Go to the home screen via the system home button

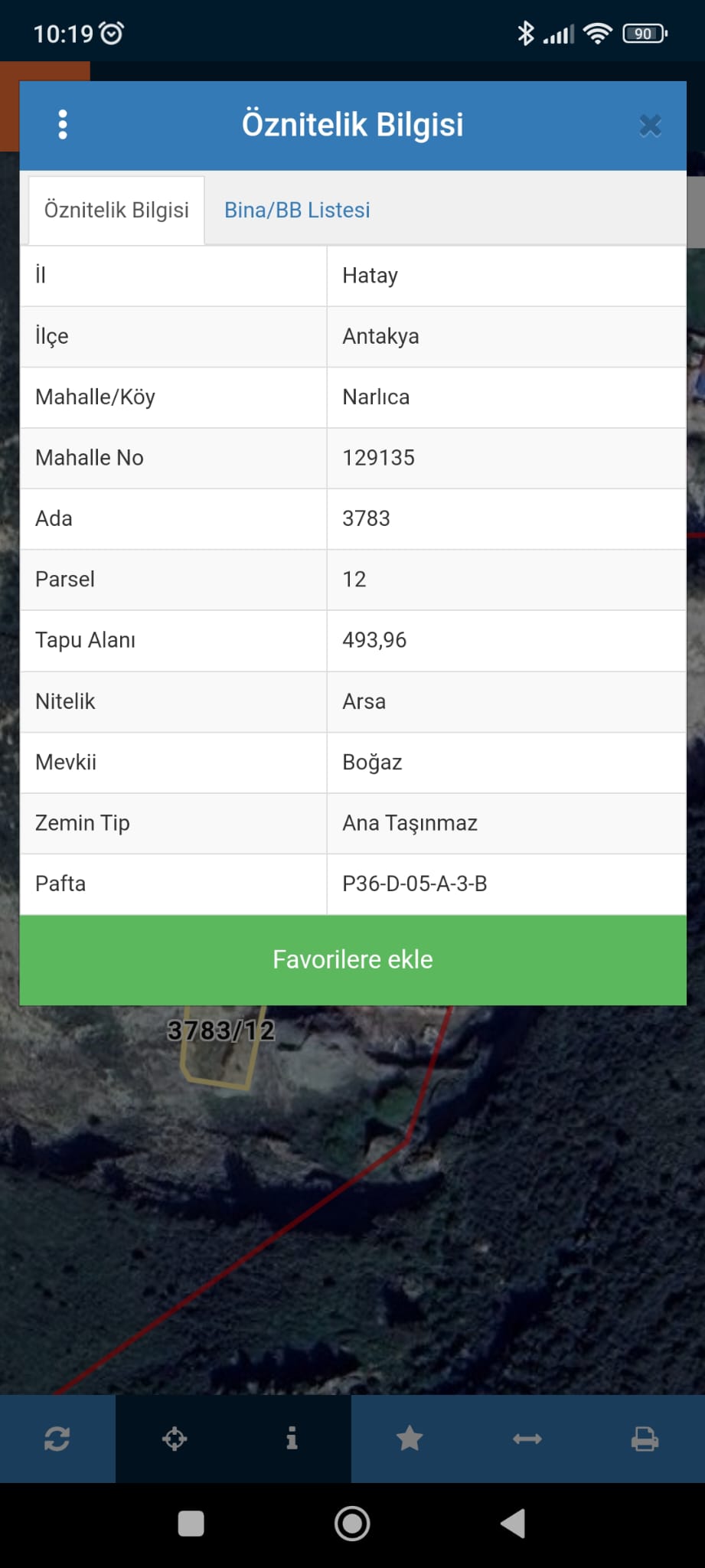(x=352, y=1524)
